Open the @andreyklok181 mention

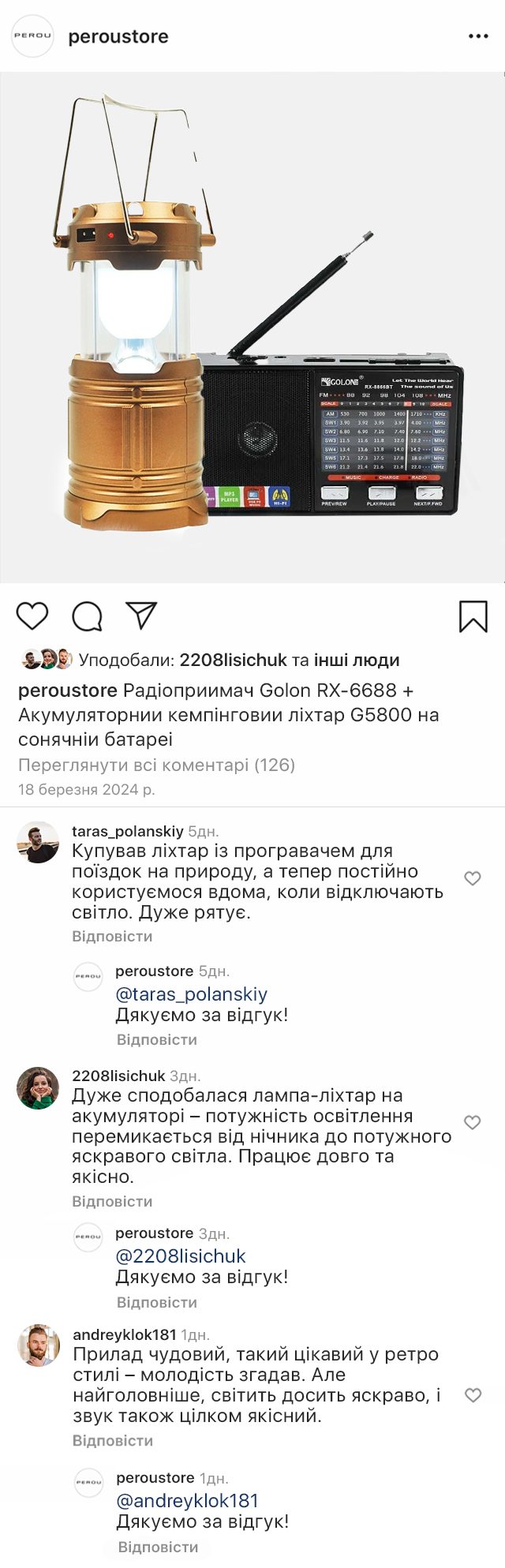tap(188, 1501)
